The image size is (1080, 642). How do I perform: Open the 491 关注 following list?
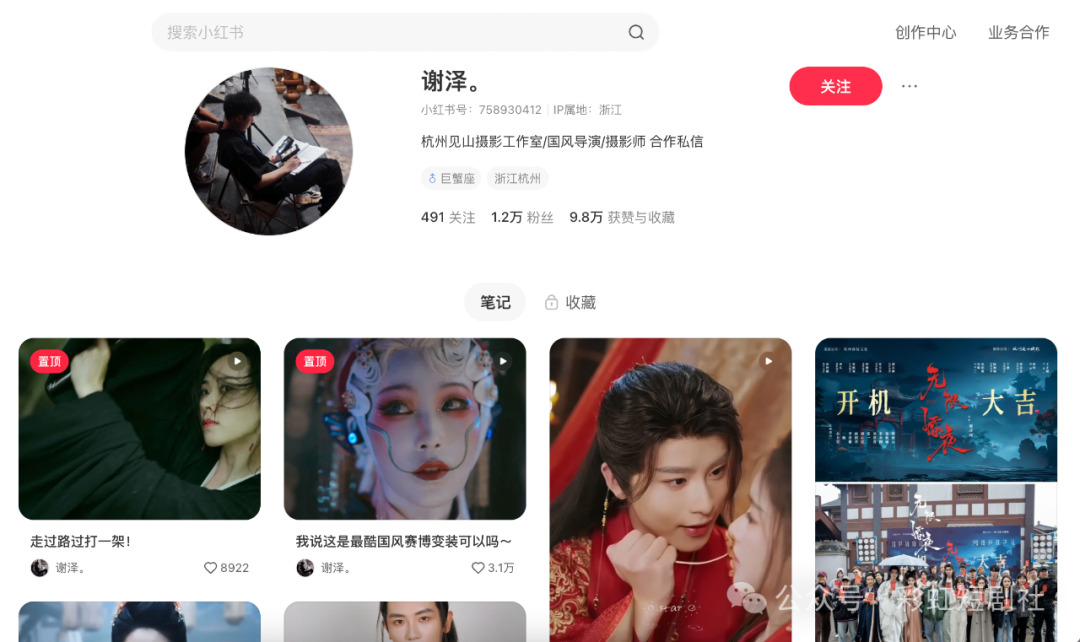point(448,217)
